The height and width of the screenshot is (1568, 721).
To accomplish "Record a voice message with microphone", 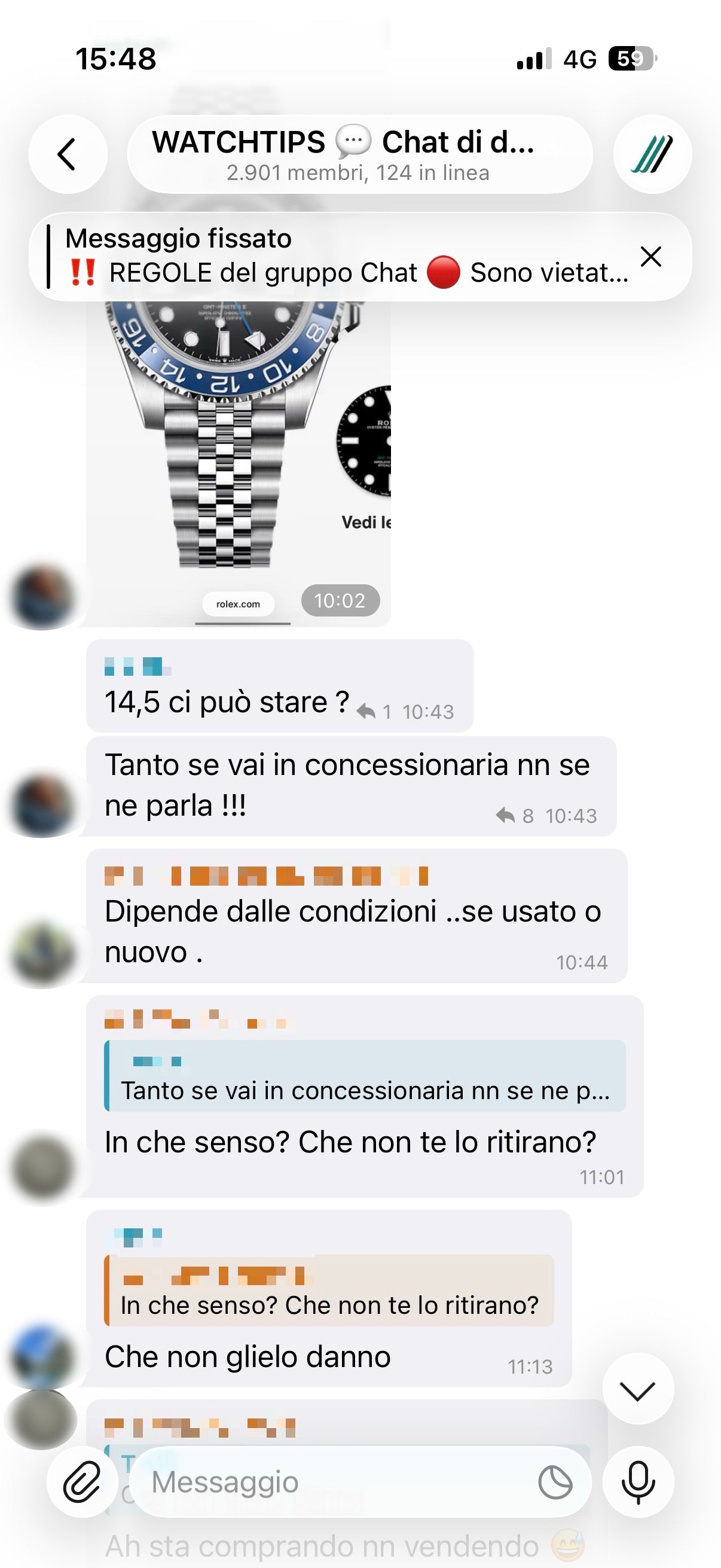I will tap(638, 1481).
